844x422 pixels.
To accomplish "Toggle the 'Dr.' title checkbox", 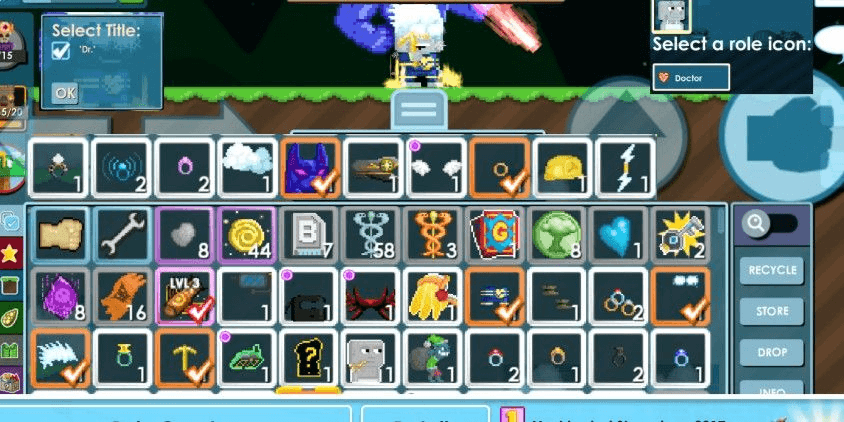I will [61, 52].
